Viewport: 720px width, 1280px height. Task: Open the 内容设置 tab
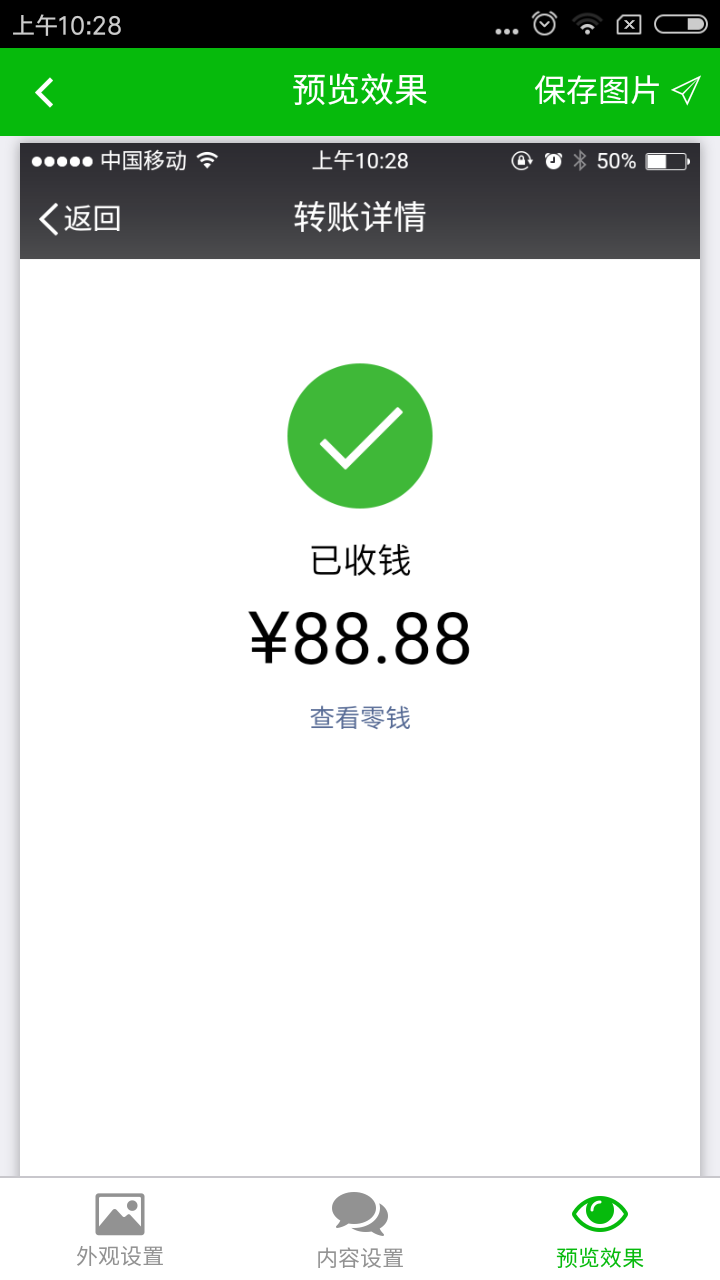(x=360, y=1230)
